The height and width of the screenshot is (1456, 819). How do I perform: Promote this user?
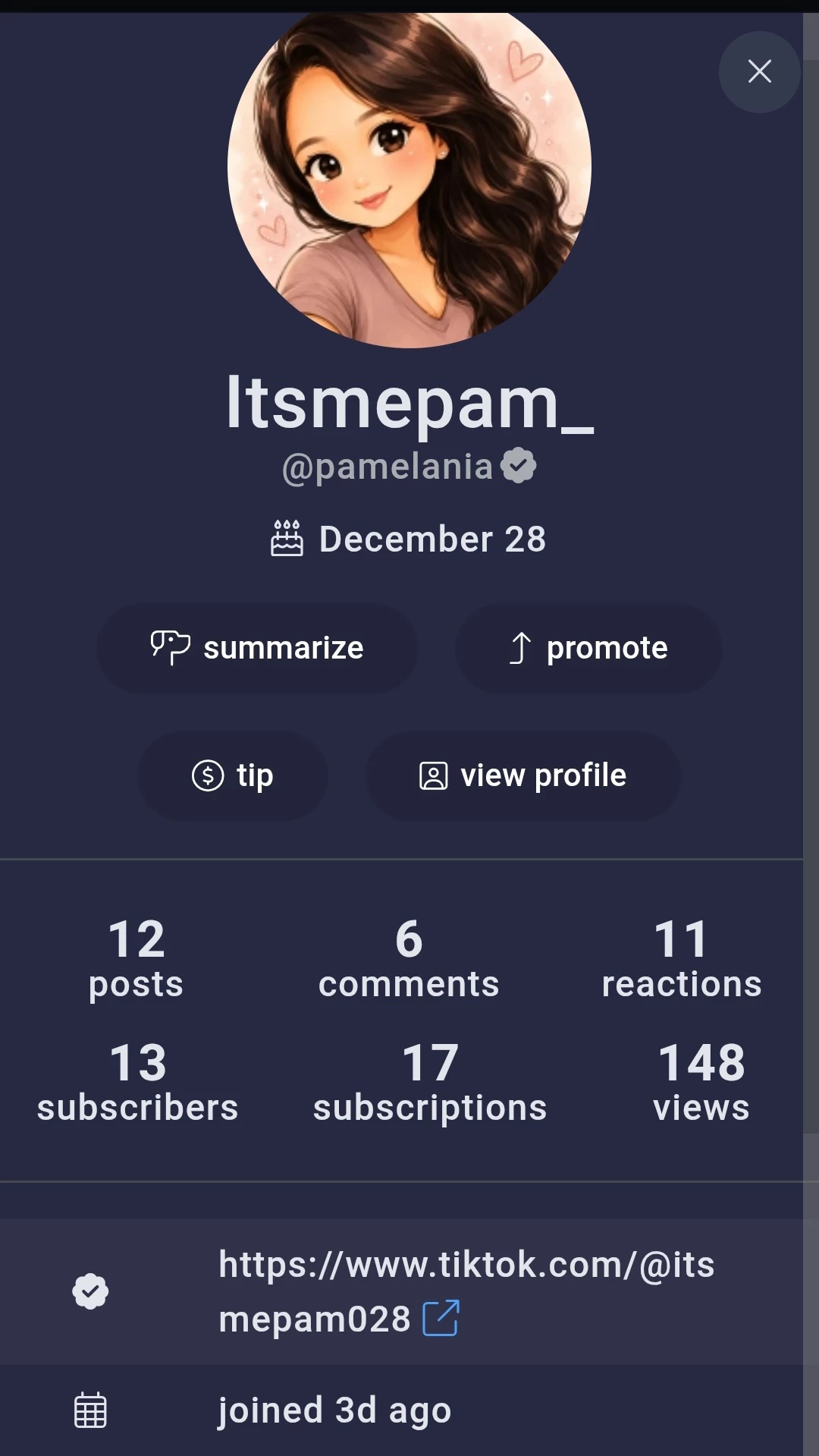click(588, 648)
